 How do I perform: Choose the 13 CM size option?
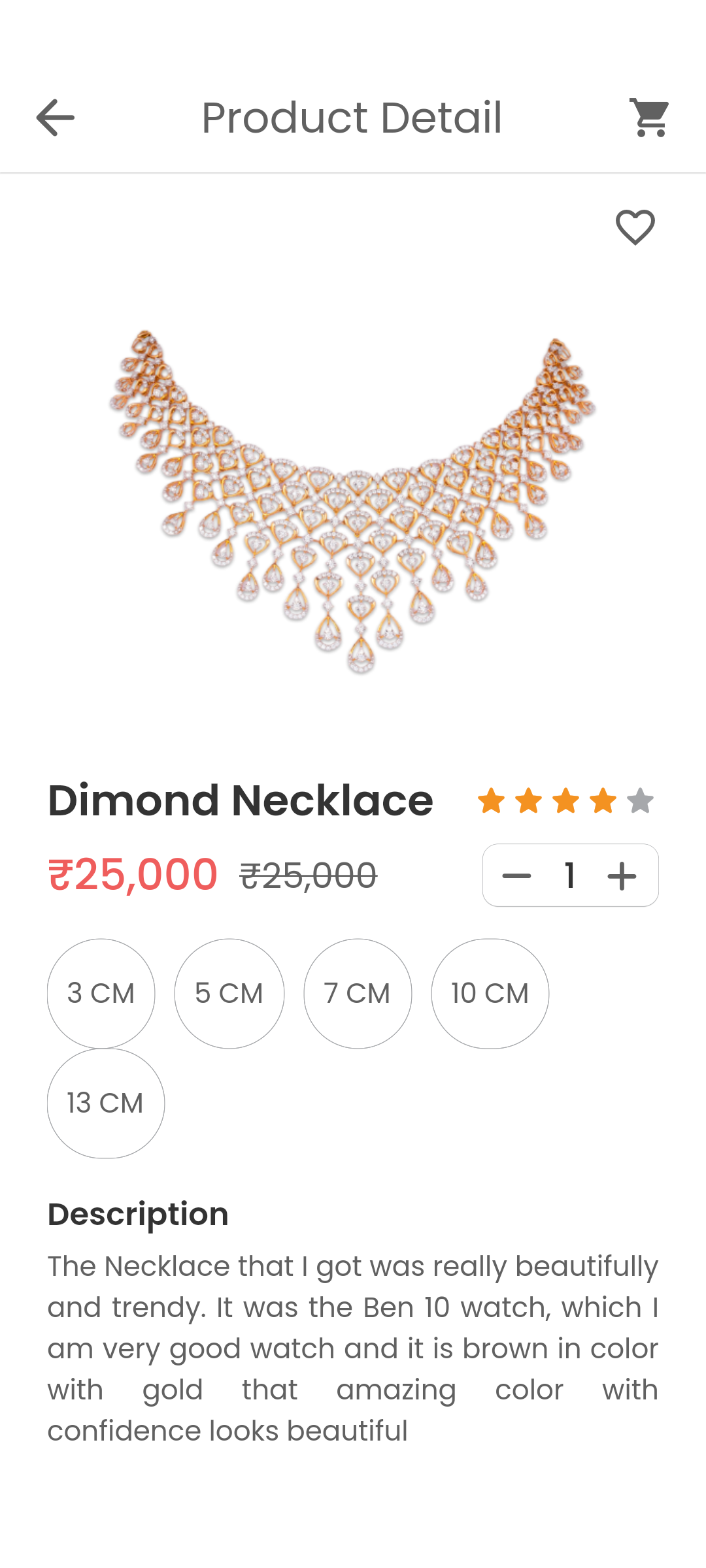105,1102
